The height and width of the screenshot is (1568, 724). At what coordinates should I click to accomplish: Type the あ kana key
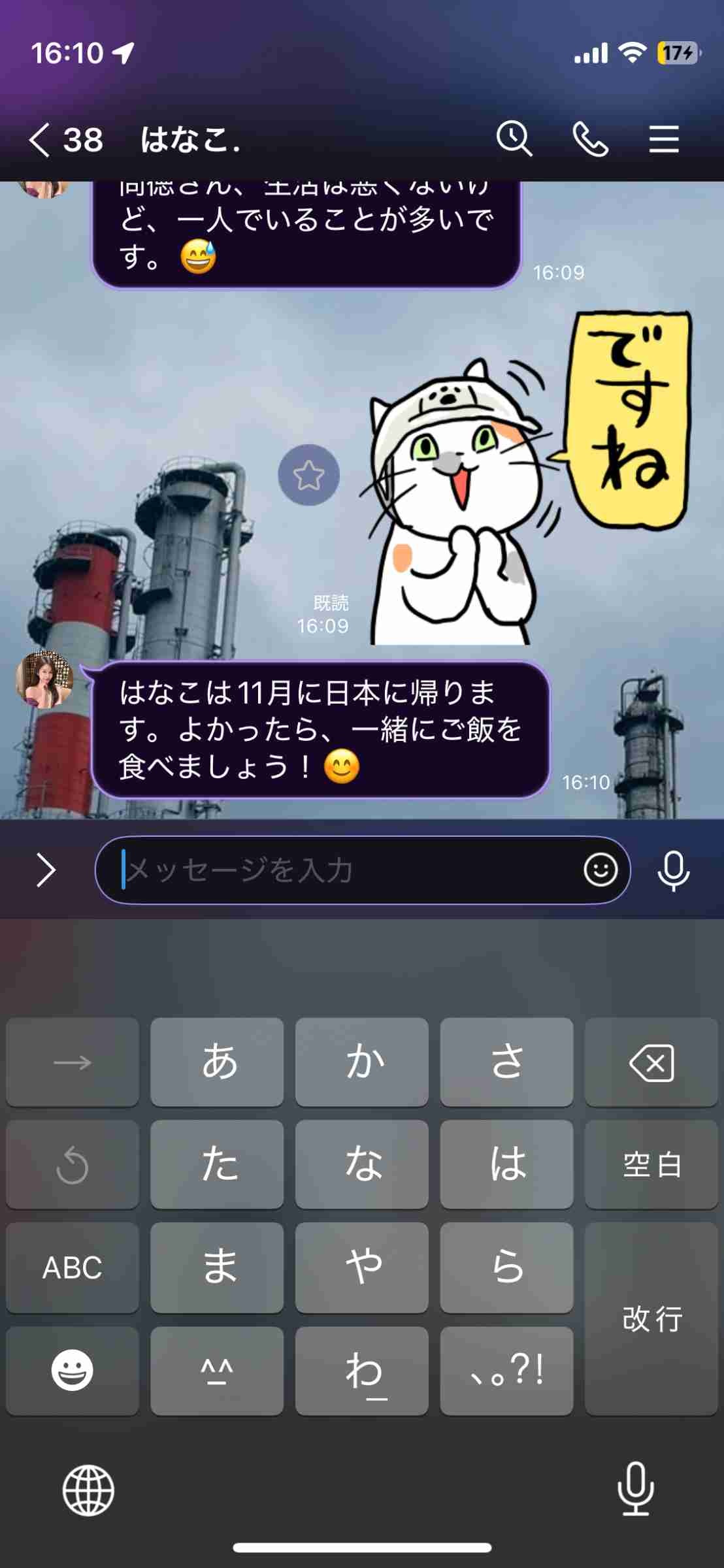(x=217, y=1062)
